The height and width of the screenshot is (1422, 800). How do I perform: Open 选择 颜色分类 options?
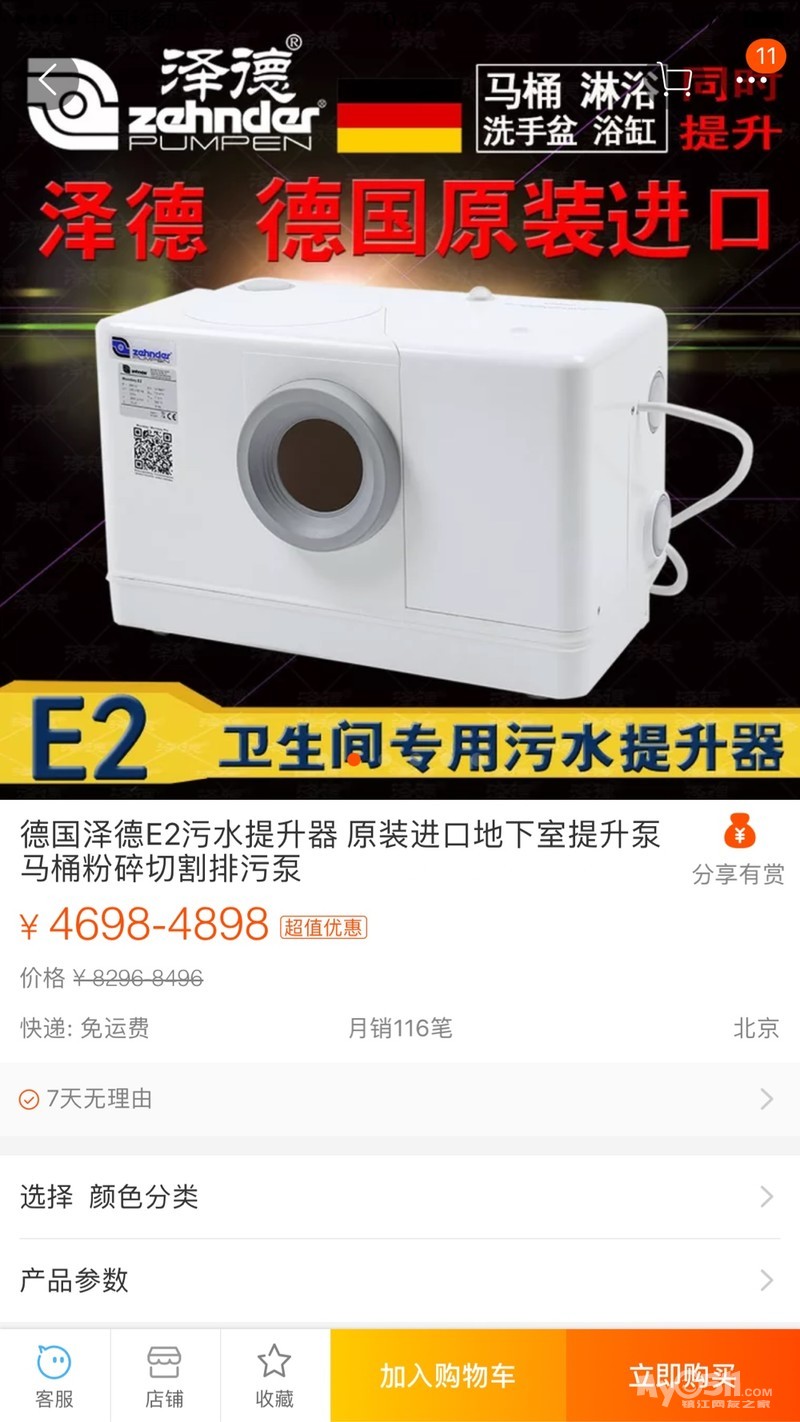coord(400,1196)
